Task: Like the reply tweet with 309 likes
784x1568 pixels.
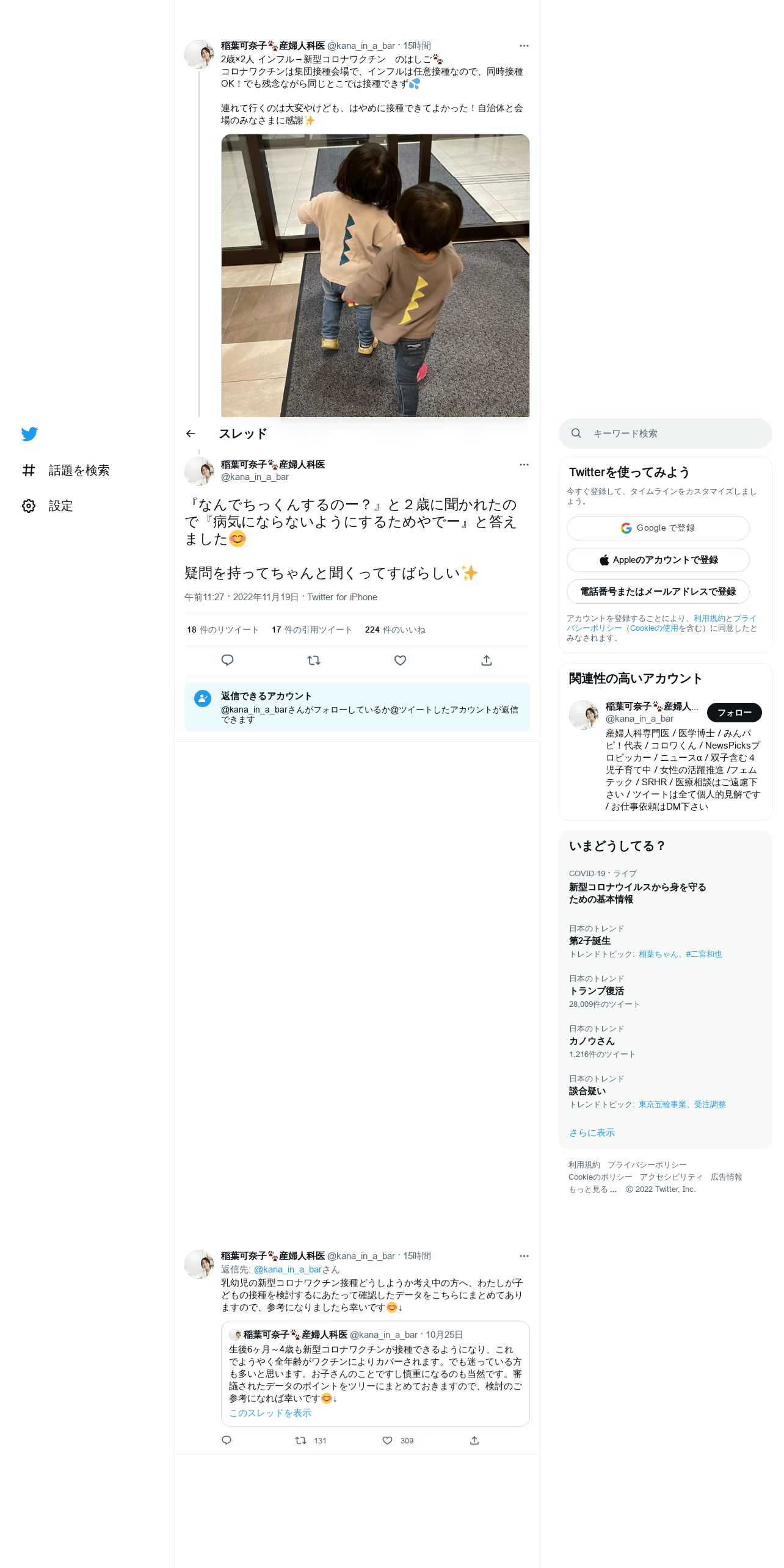Action: [x=387, y=1440]
